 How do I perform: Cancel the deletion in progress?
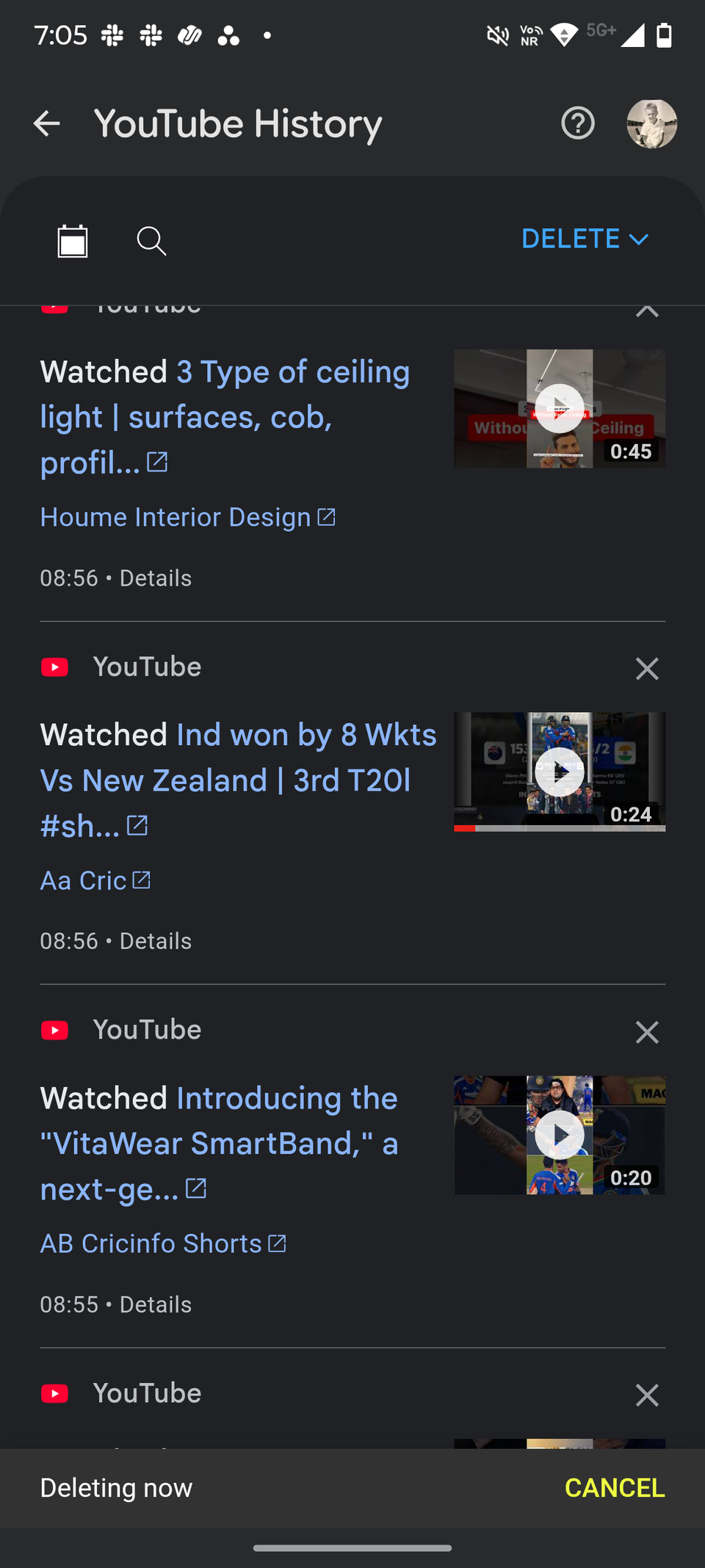[614, 1487]
